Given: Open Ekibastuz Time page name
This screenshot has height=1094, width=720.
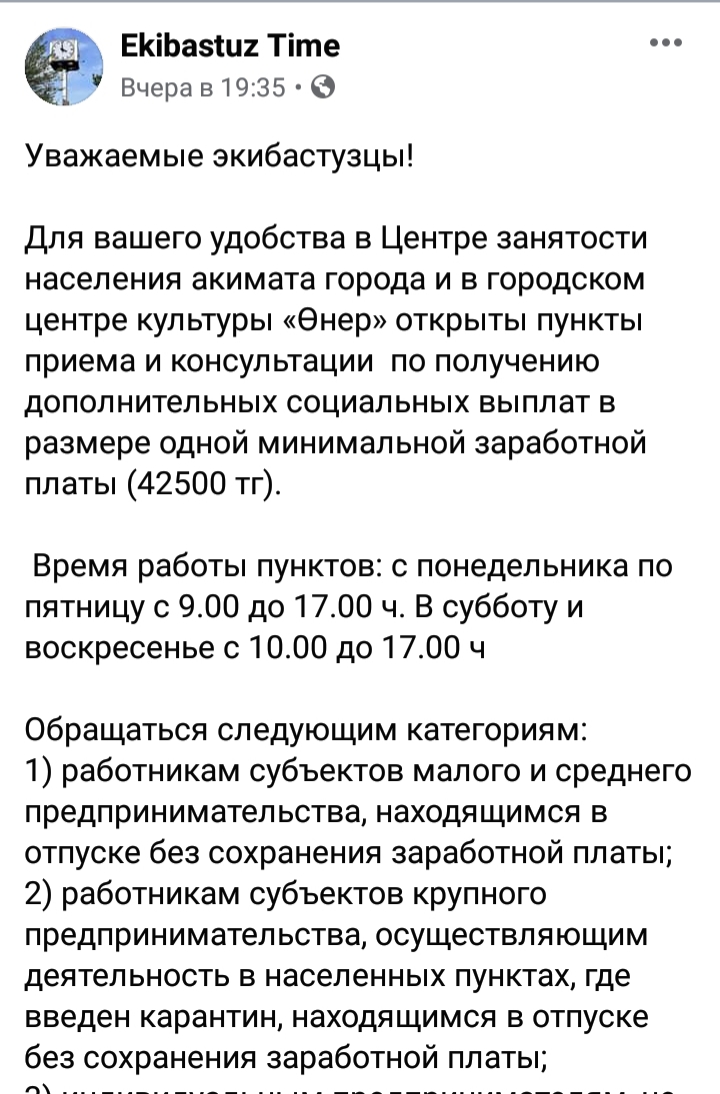Looking at the screenshot, I should pos(229,45).
